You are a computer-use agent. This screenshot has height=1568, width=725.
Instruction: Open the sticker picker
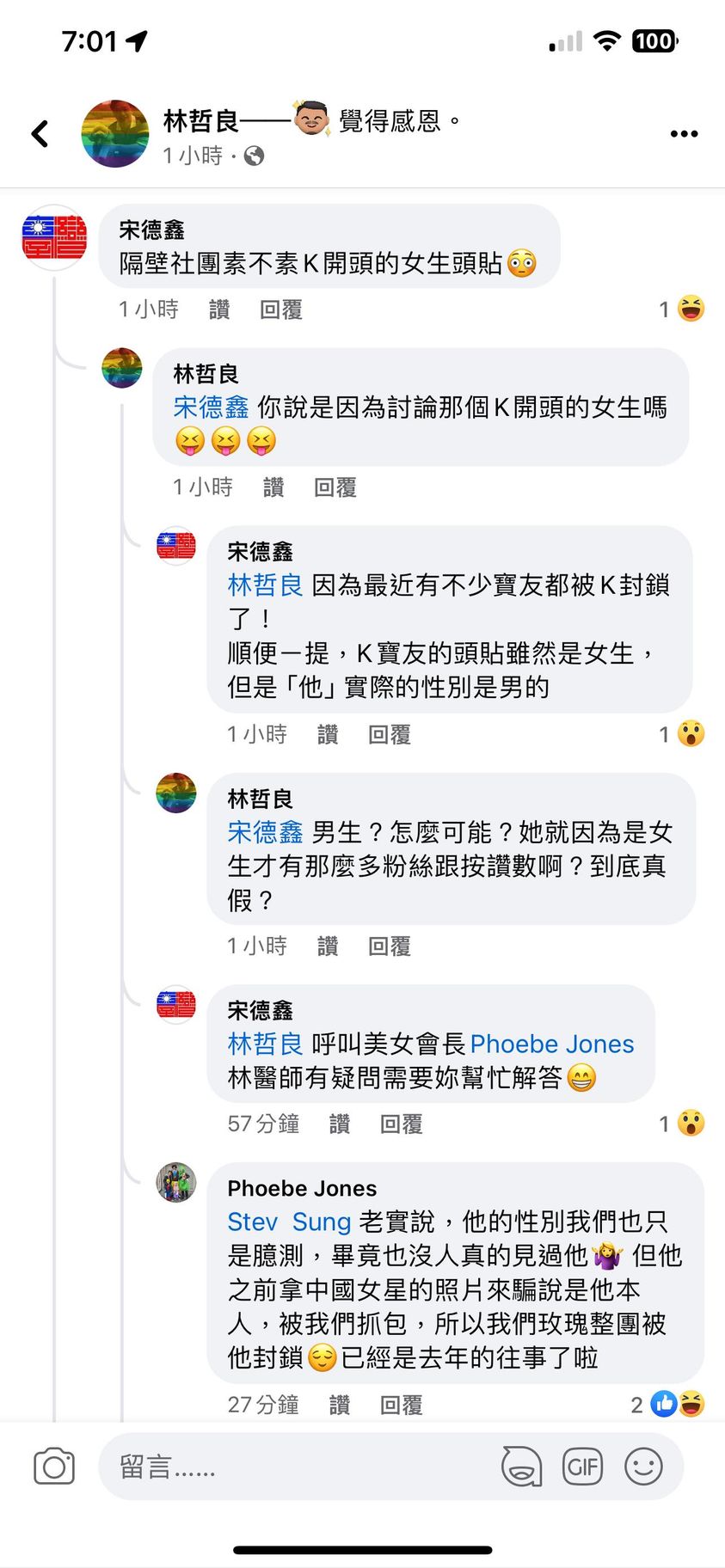pos(521,1467)
